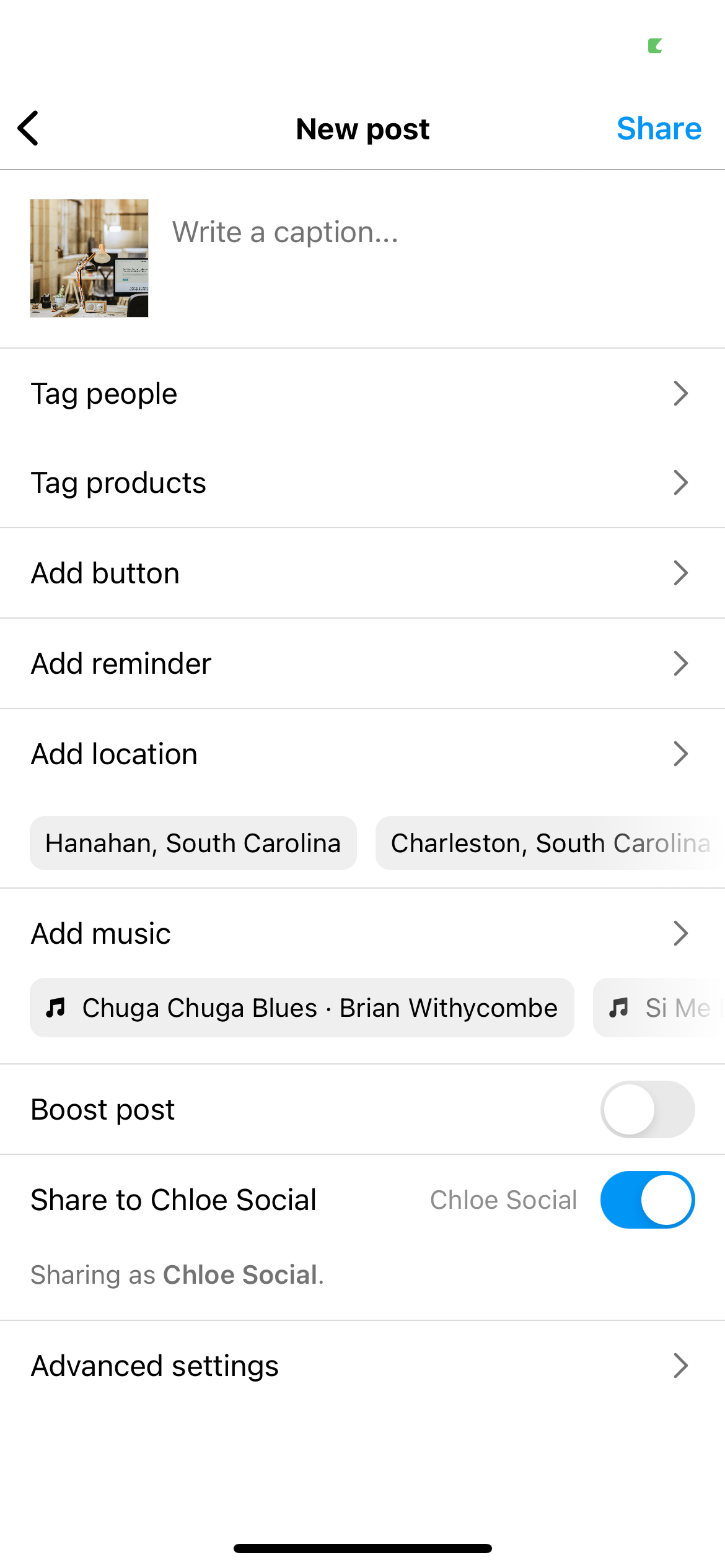Open Add location
Viewport: 725px width, 1568px height.
click(362, 754)
